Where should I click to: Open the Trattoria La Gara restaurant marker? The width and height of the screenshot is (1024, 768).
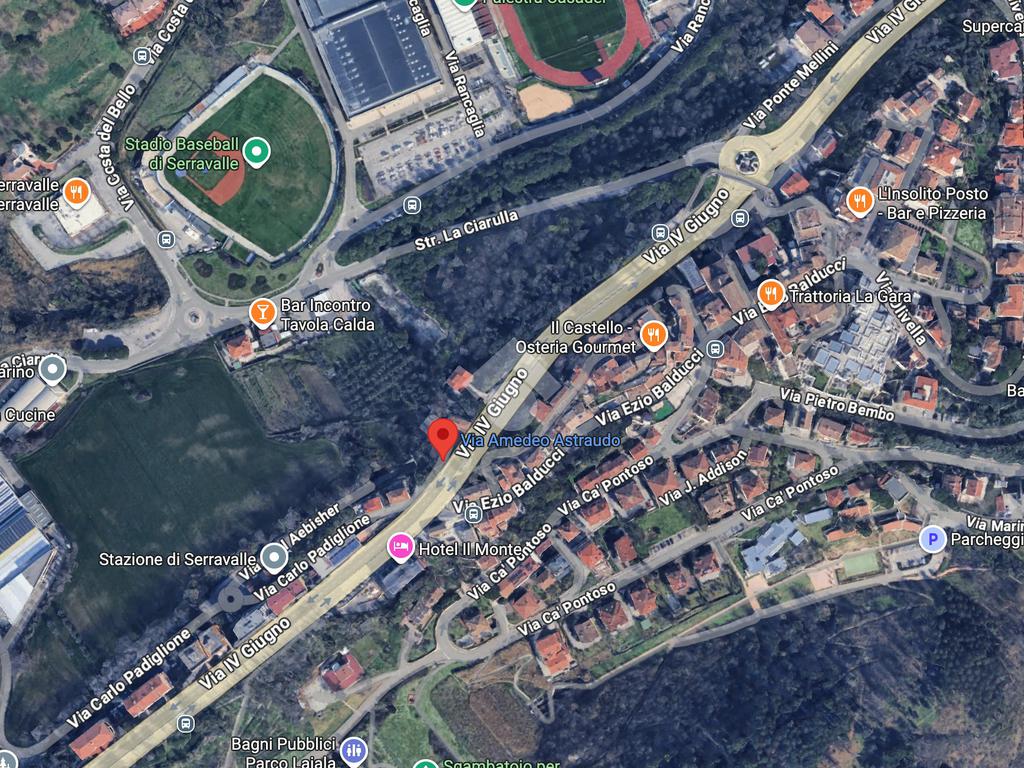(x=770, y=294)
